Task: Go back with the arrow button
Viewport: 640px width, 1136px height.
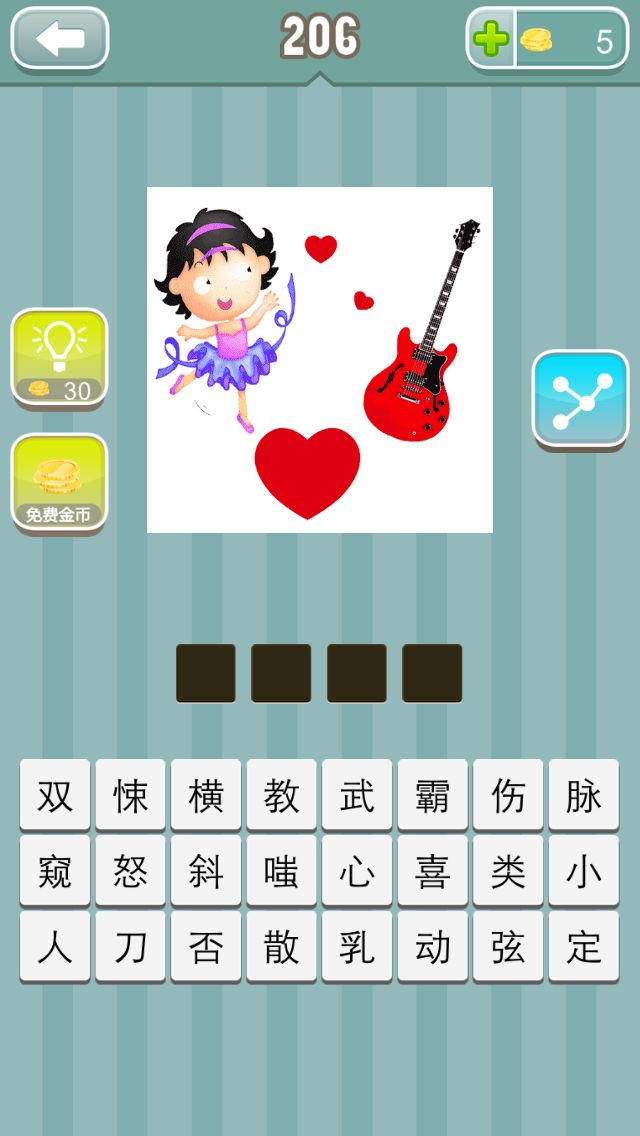Action: (59, 39)
